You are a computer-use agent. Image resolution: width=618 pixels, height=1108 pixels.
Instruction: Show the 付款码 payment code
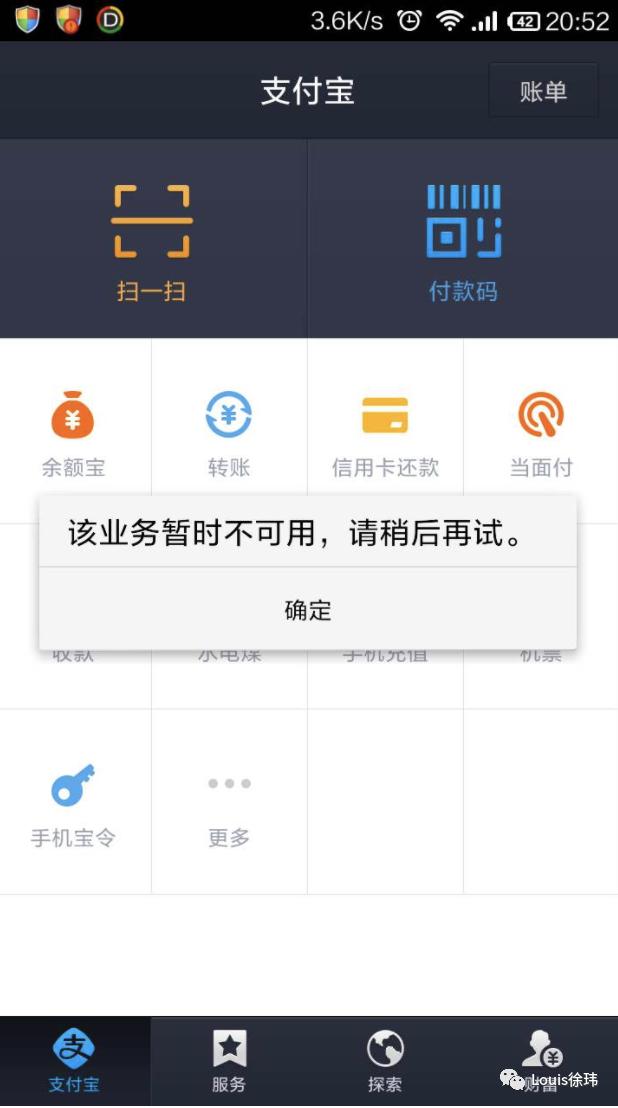point(463,239)
